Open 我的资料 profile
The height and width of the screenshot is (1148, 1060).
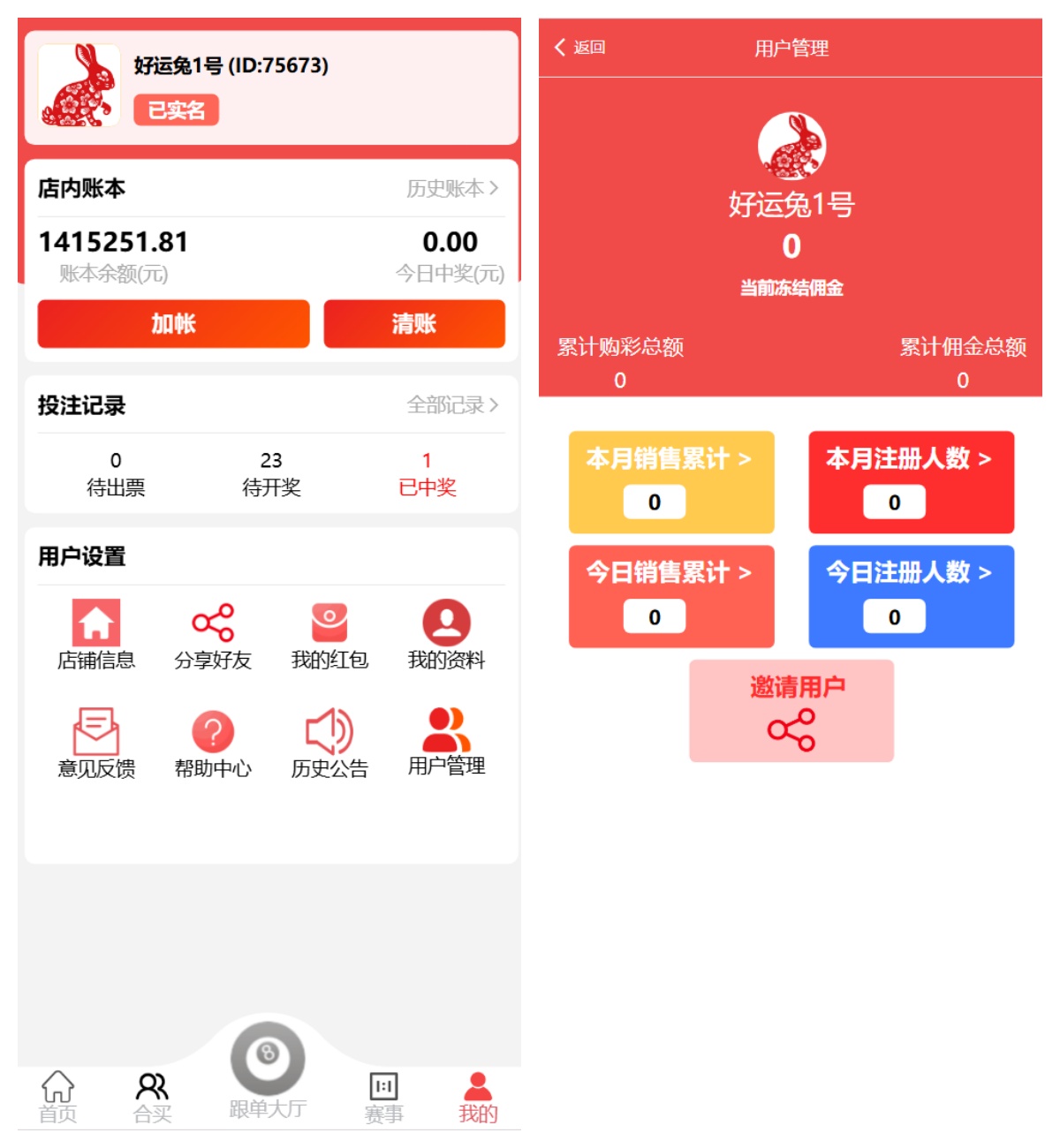click(x=446, y=636)
